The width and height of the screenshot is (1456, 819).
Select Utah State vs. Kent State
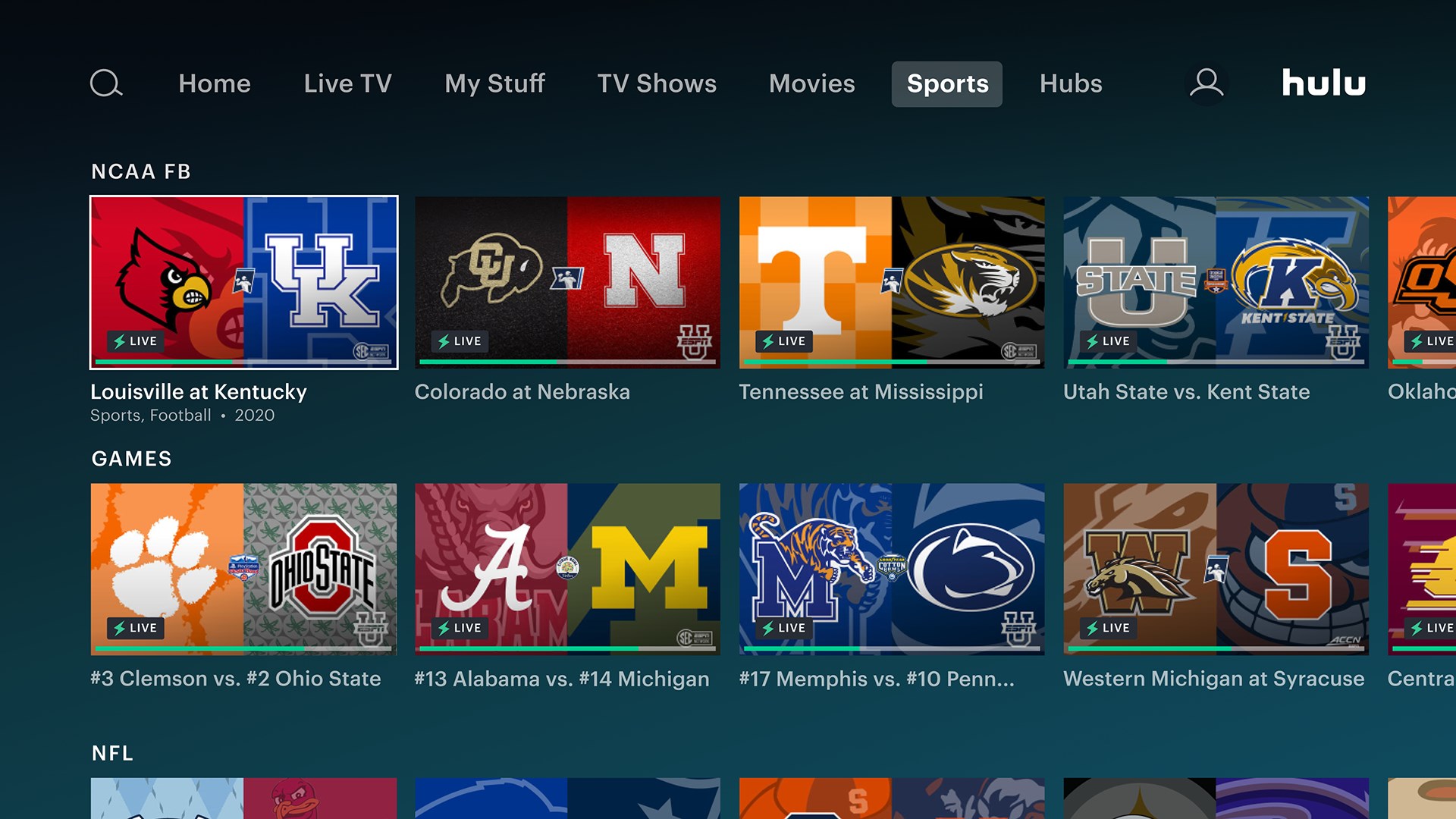tap(1216, 282)
